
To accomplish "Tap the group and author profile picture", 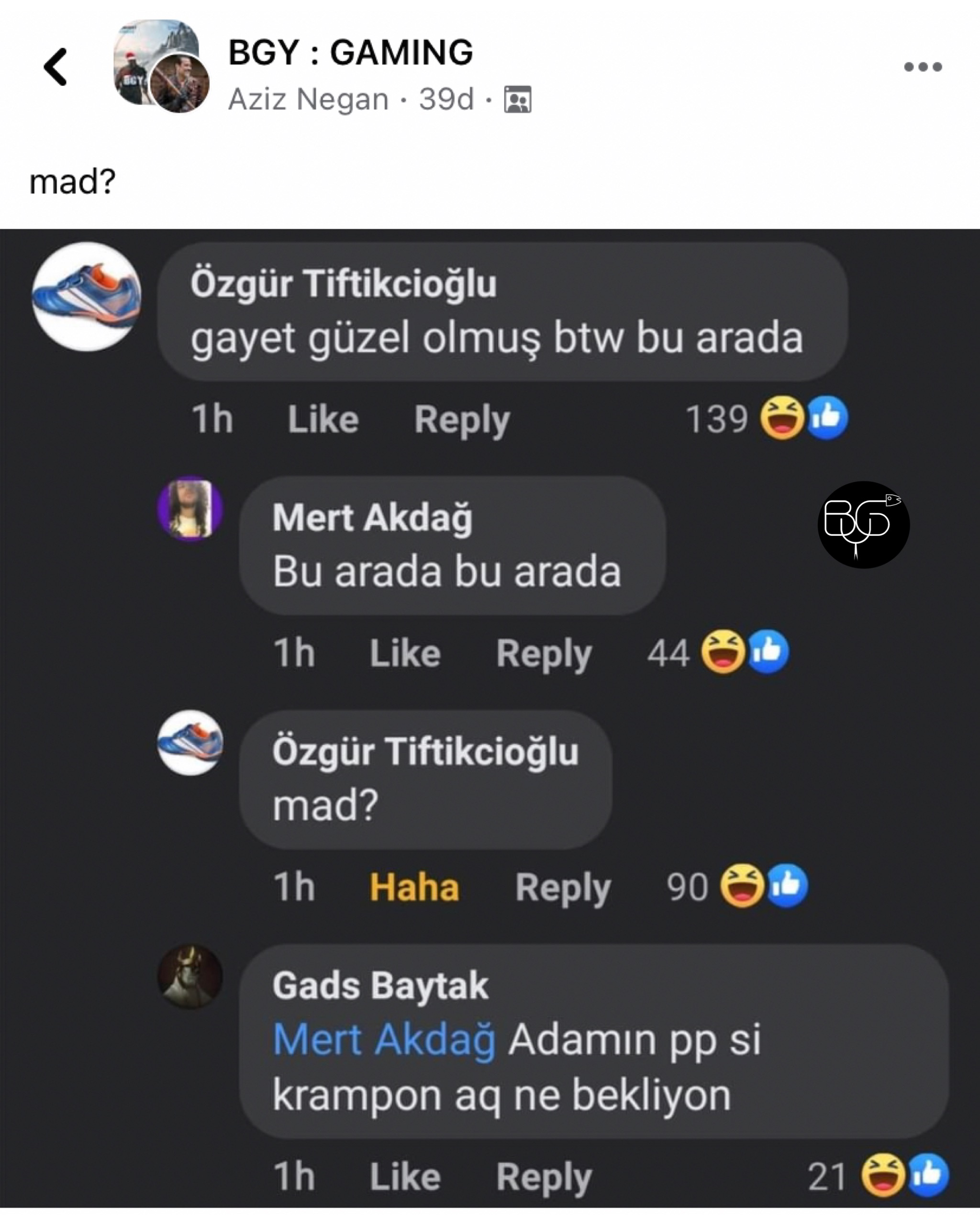I will (161, 67).
